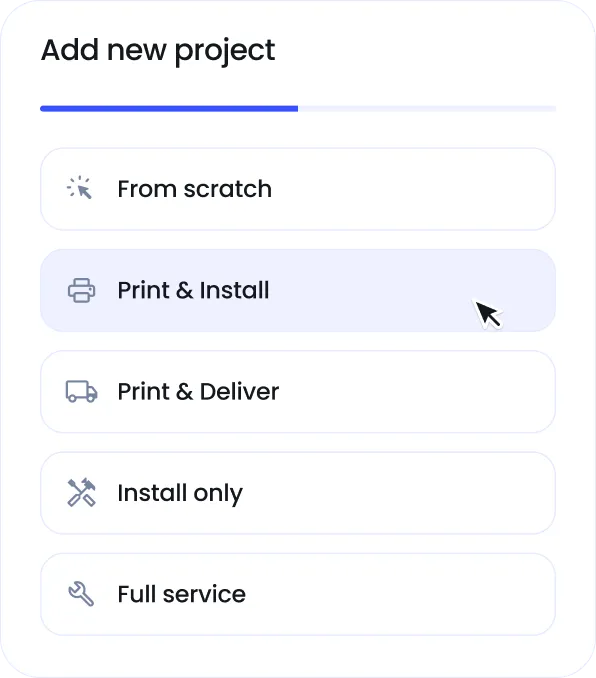Choose the Full service option

[298, 594]
